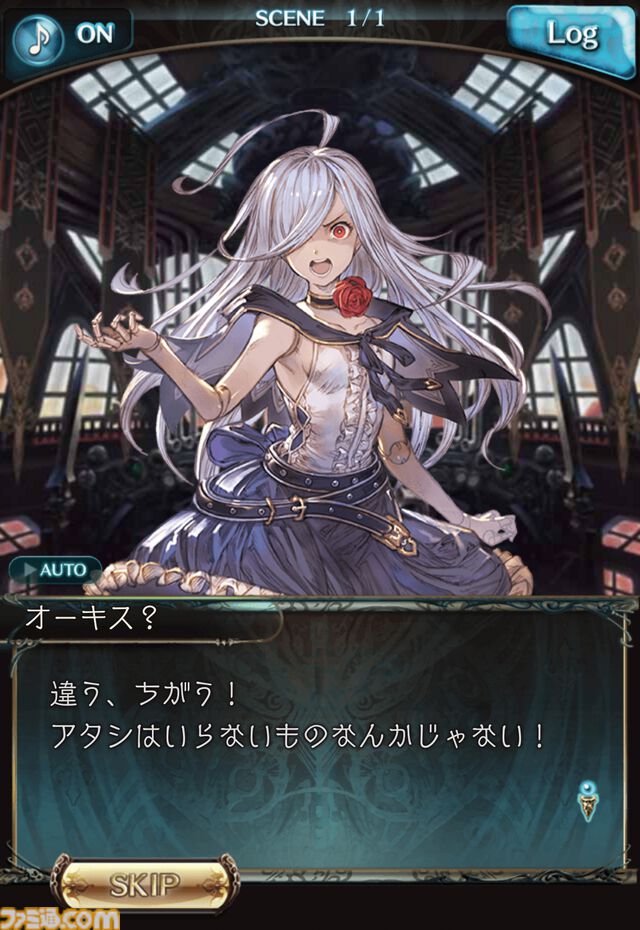Open the dialogue Log
This screenshot has width=640, height=930.
click(571, 36)
